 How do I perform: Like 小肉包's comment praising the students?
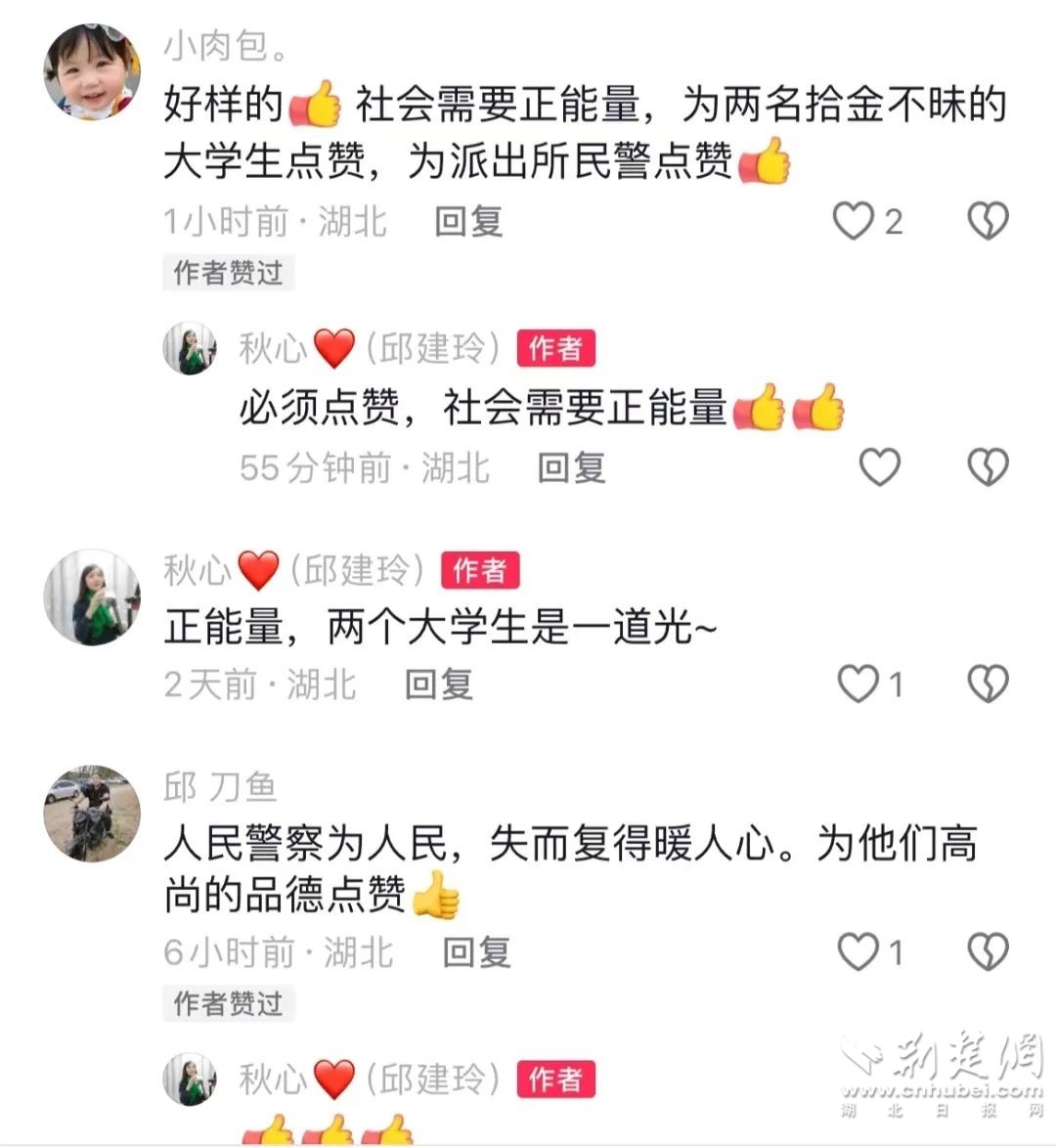pos(853,221)
